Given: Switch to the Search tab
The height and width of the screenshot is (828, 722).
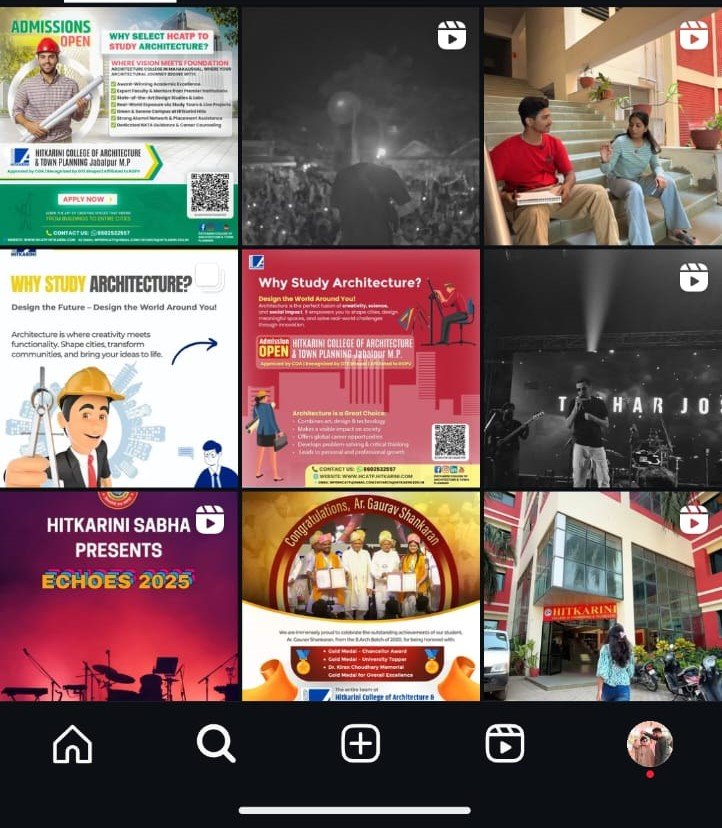Looking at the screenshot, I should 216,744.
